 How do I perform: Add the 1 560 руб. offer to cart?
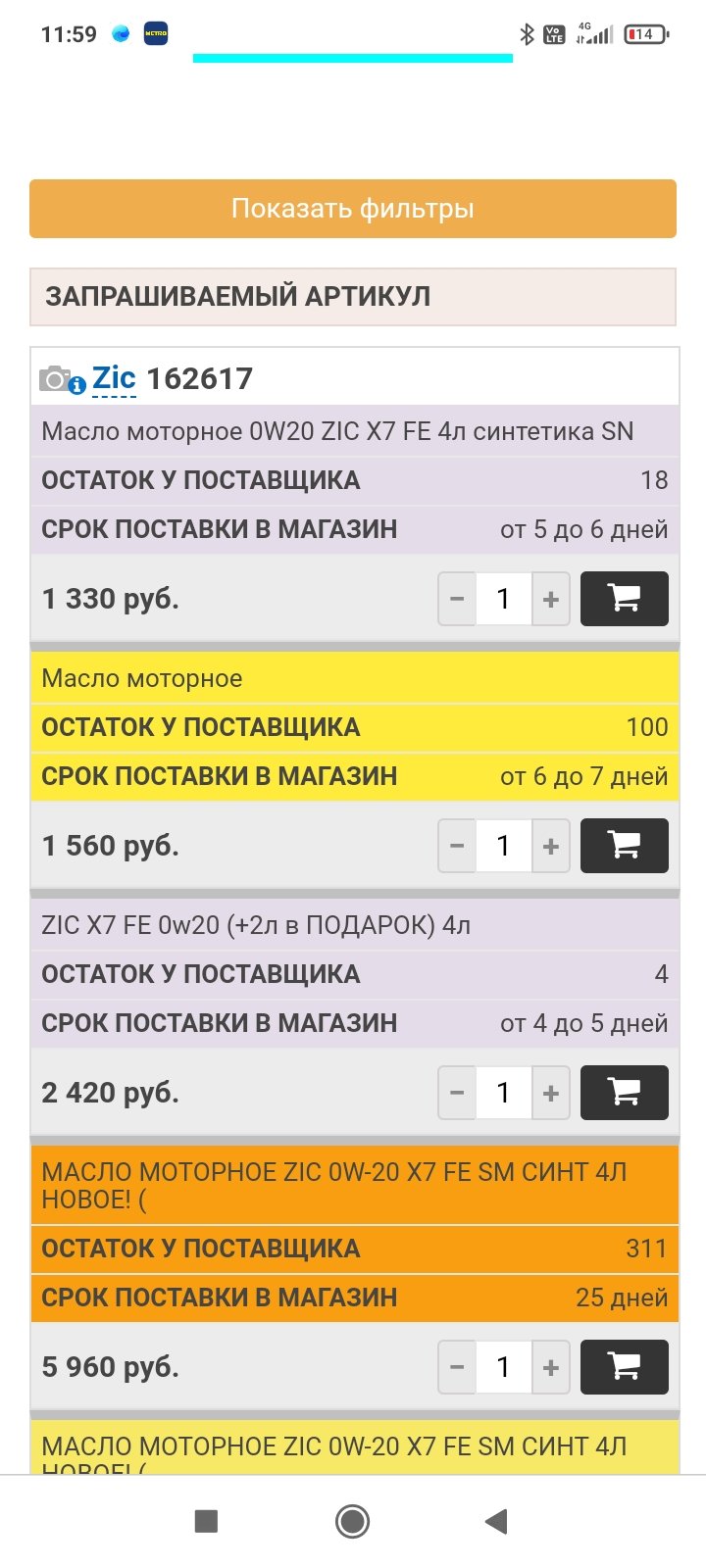coord(625,846)
